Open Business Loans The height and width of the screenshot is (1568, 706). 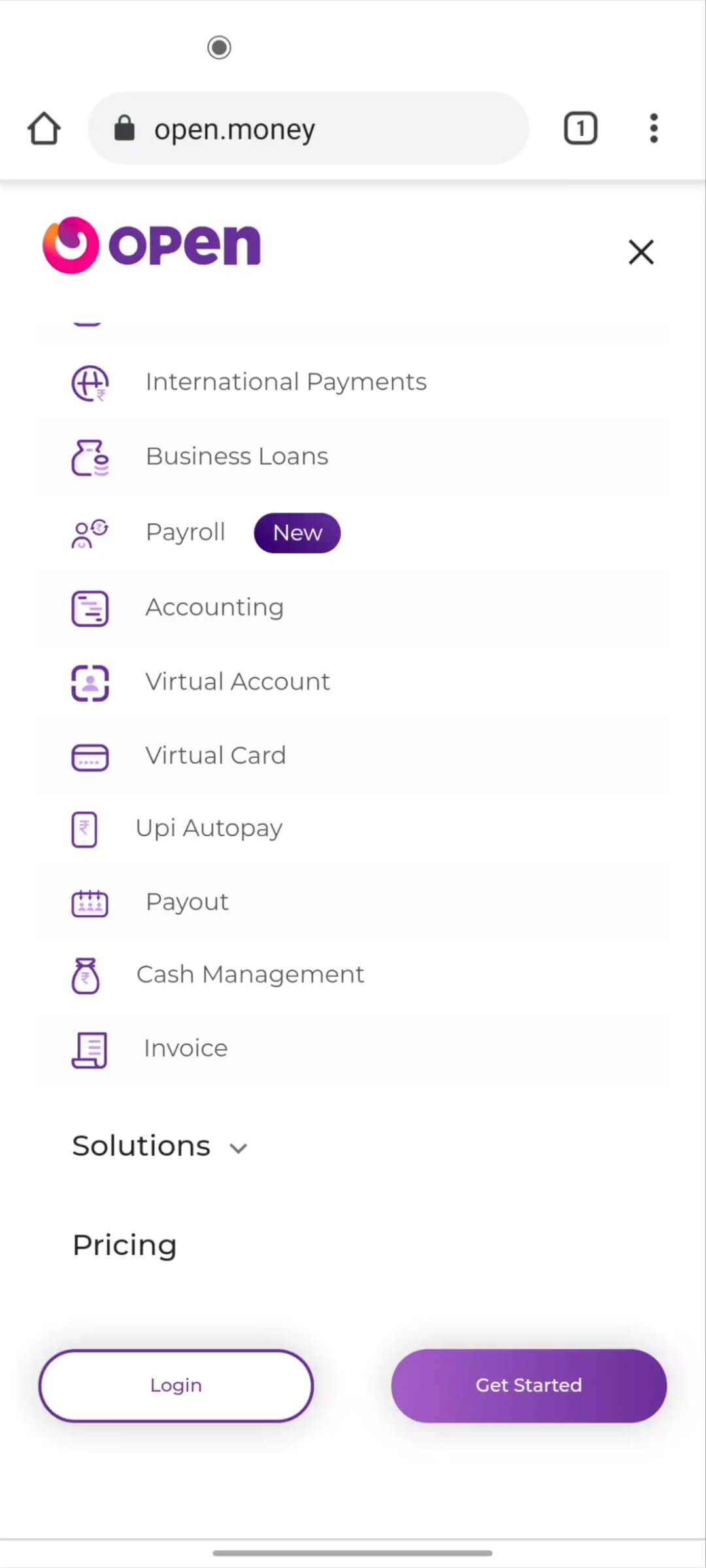(237, 457)
